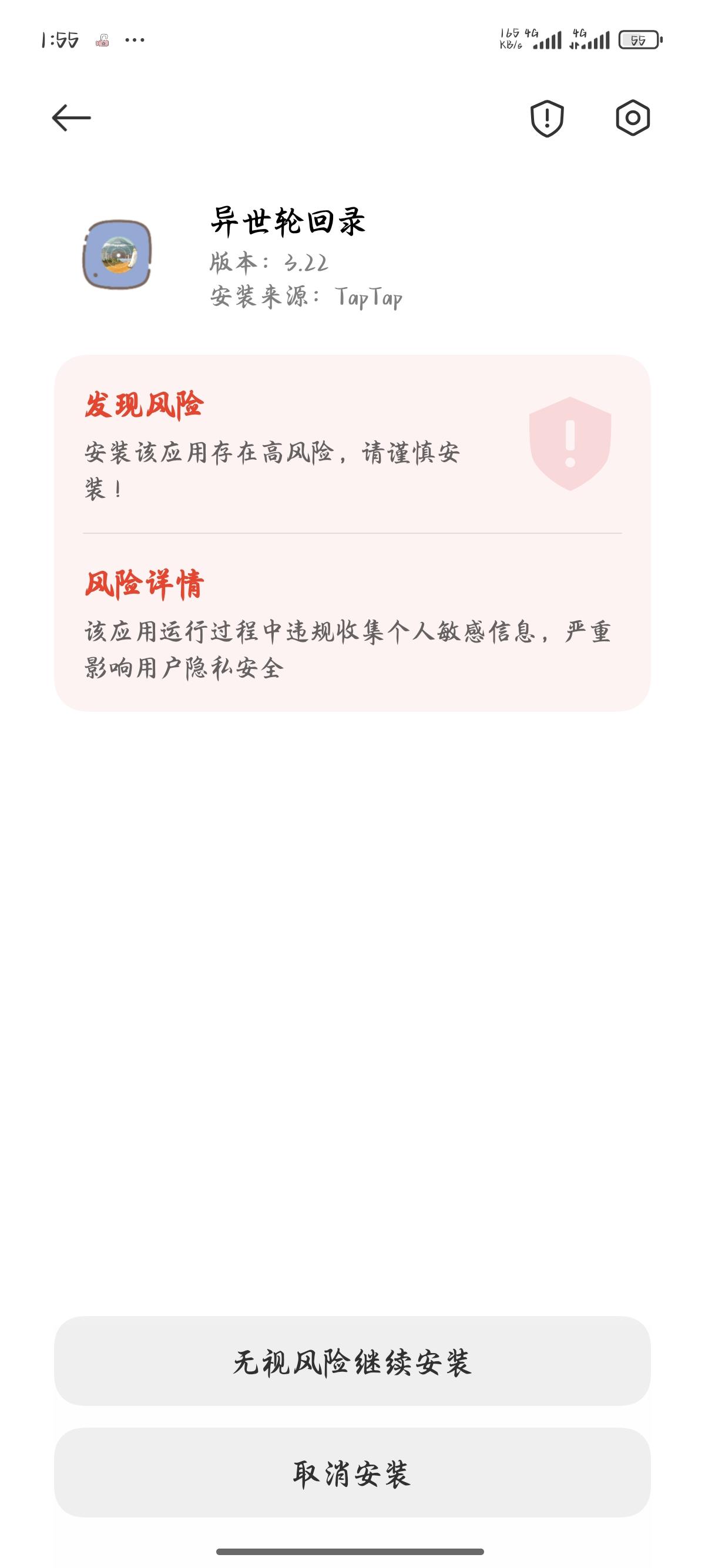Image resolution: width=705 pixels, height=1568 pixels.
Task: Tap the ellipsis indicator in status bar
Action: pos(135,41)
